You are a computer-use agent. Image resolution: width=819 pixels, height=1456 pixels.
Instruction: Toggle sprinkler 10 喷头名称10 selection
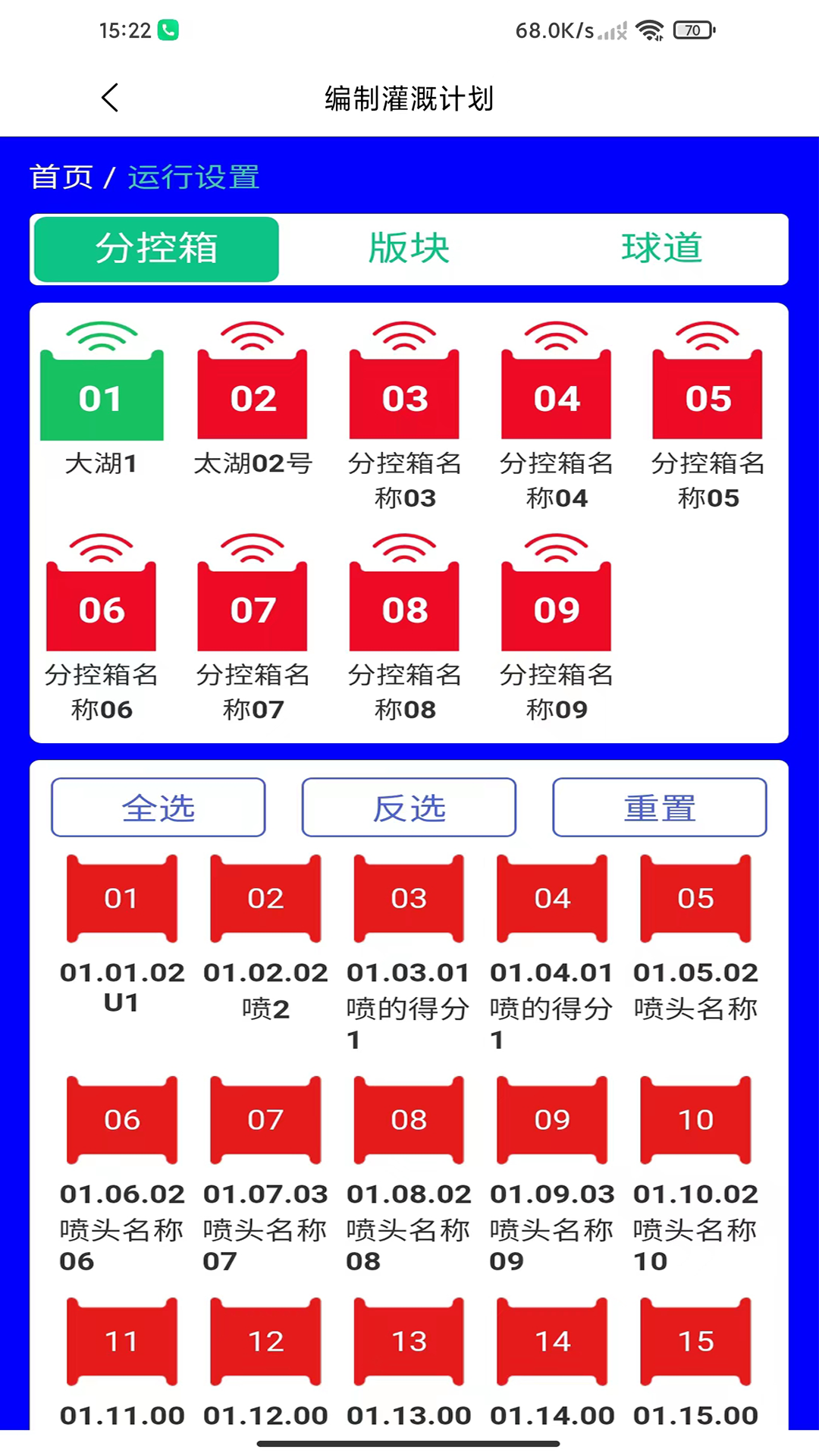click(695, 1120)
